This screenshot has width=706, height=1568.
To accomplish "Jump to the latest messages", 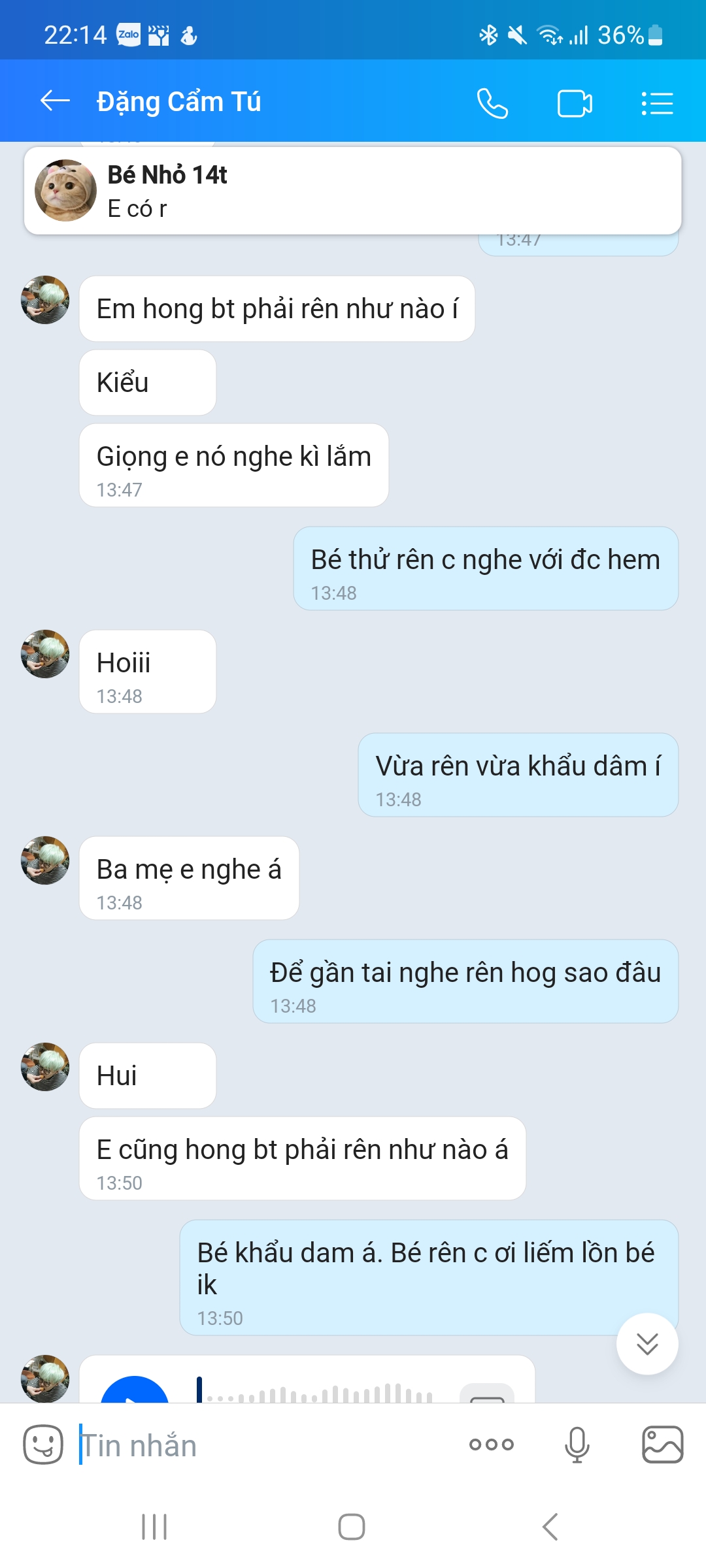I will [x=647, y=1344].
